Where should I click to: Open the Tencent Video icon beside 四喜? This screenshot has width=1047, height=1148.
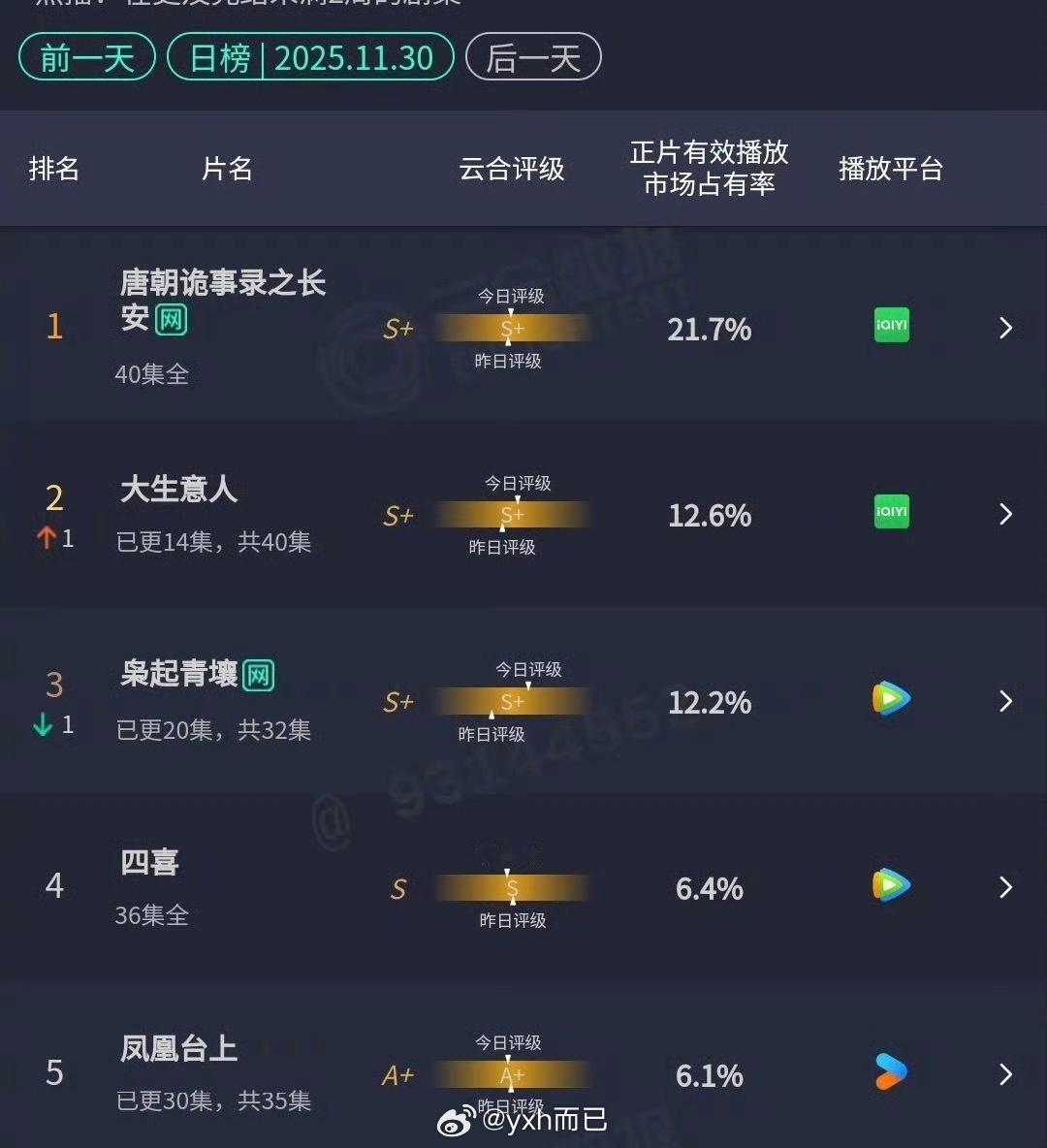click(890, 885)
